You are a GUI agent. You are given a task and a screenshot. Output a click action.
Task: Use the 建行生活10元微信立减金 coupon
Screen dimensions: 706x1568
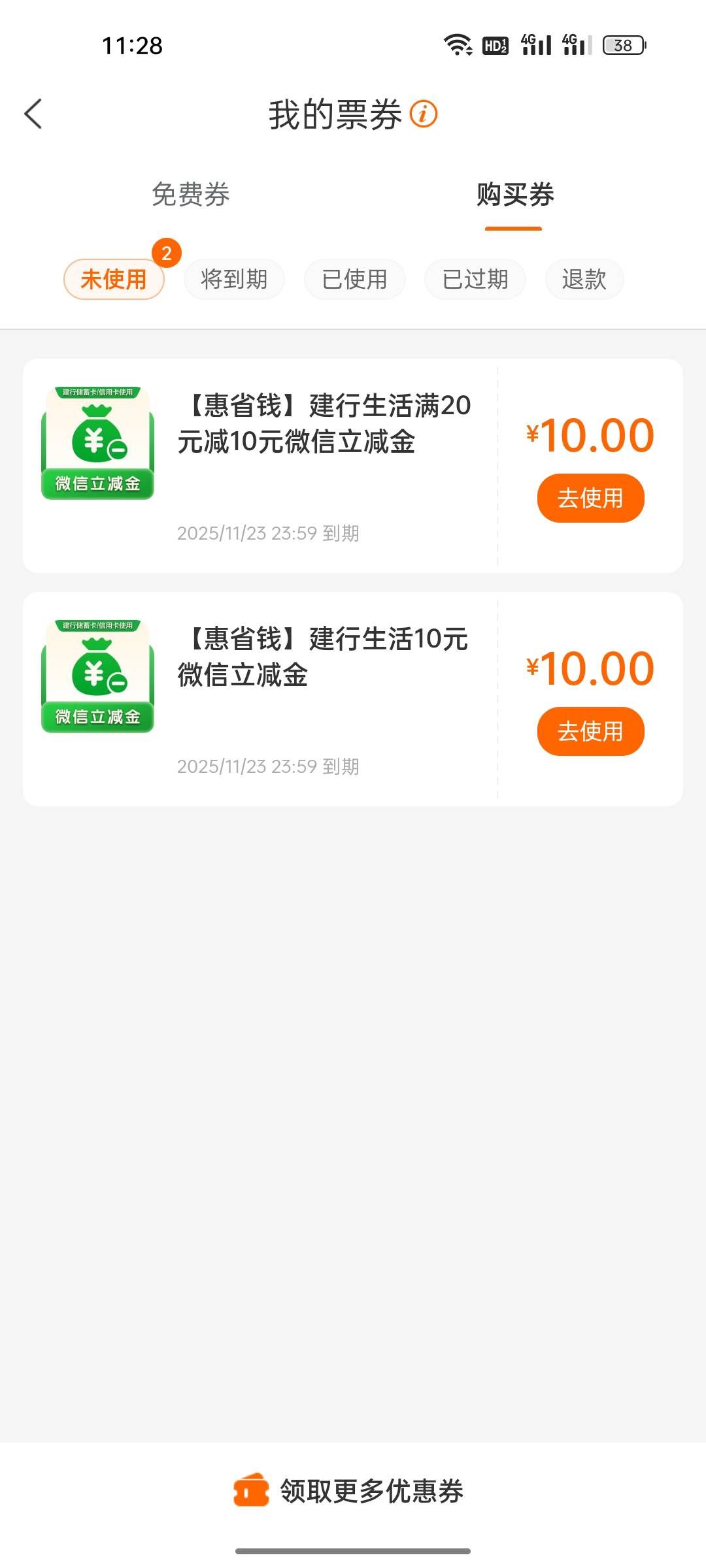tap(590, 731)
